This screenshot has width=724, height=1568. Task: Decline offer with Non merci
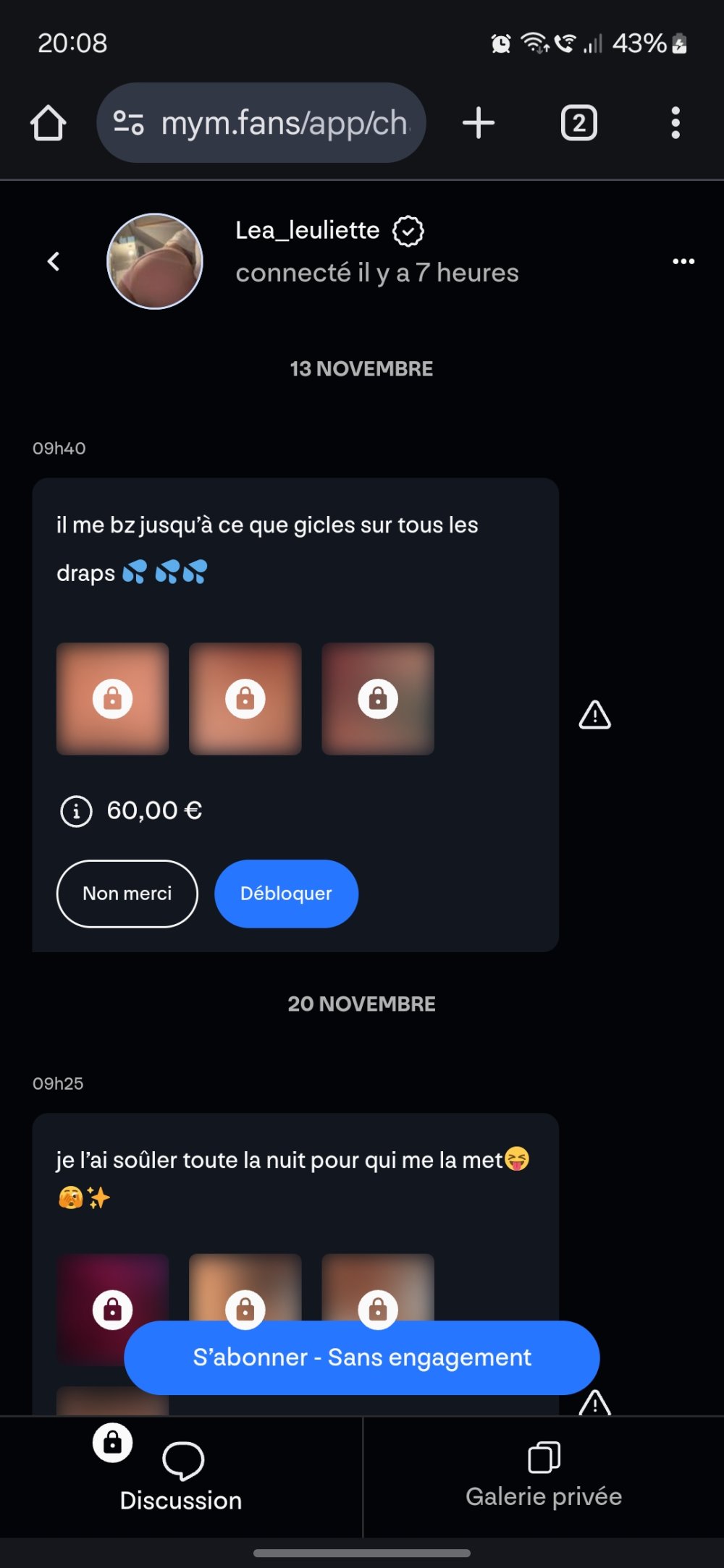[127, 894]
